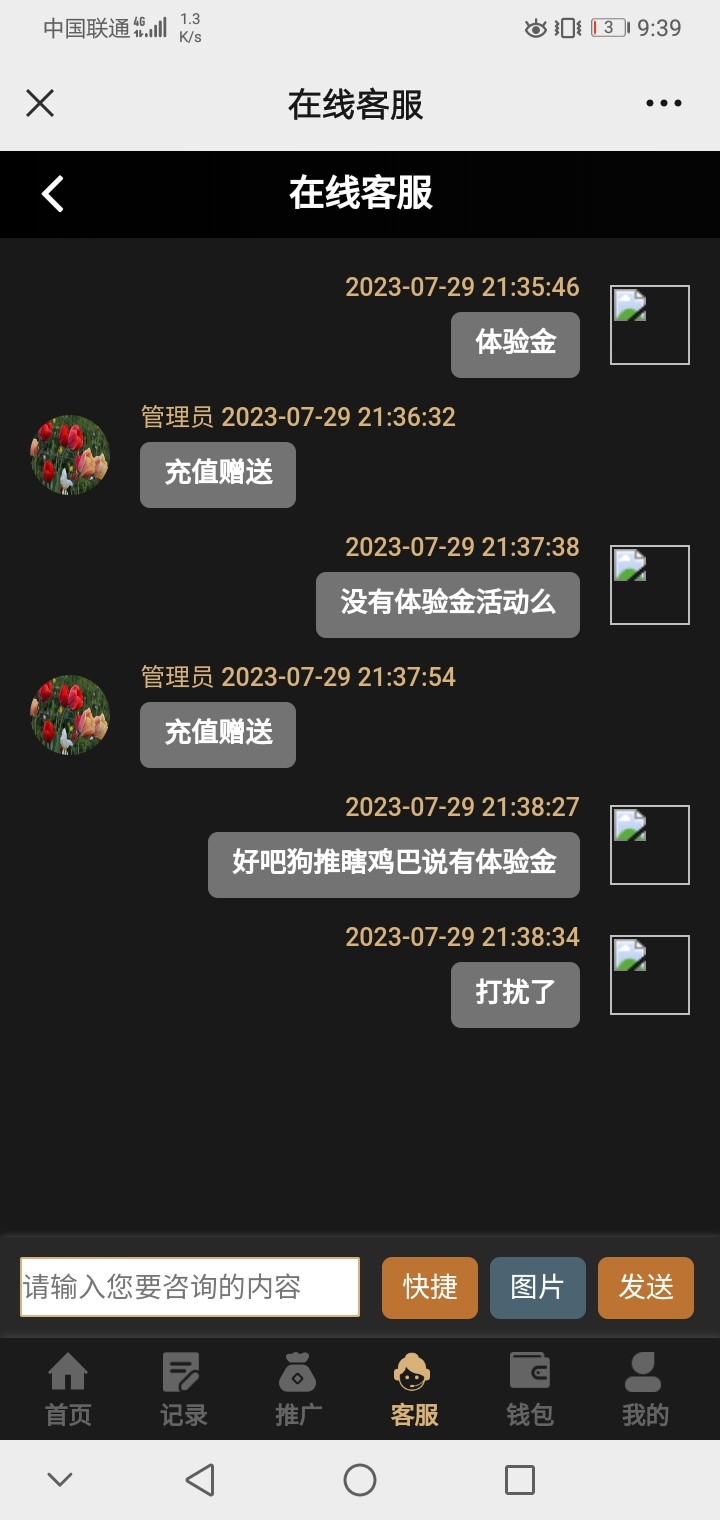Open the 记录 tab

pyautogui.click(x=183, y=1389)
